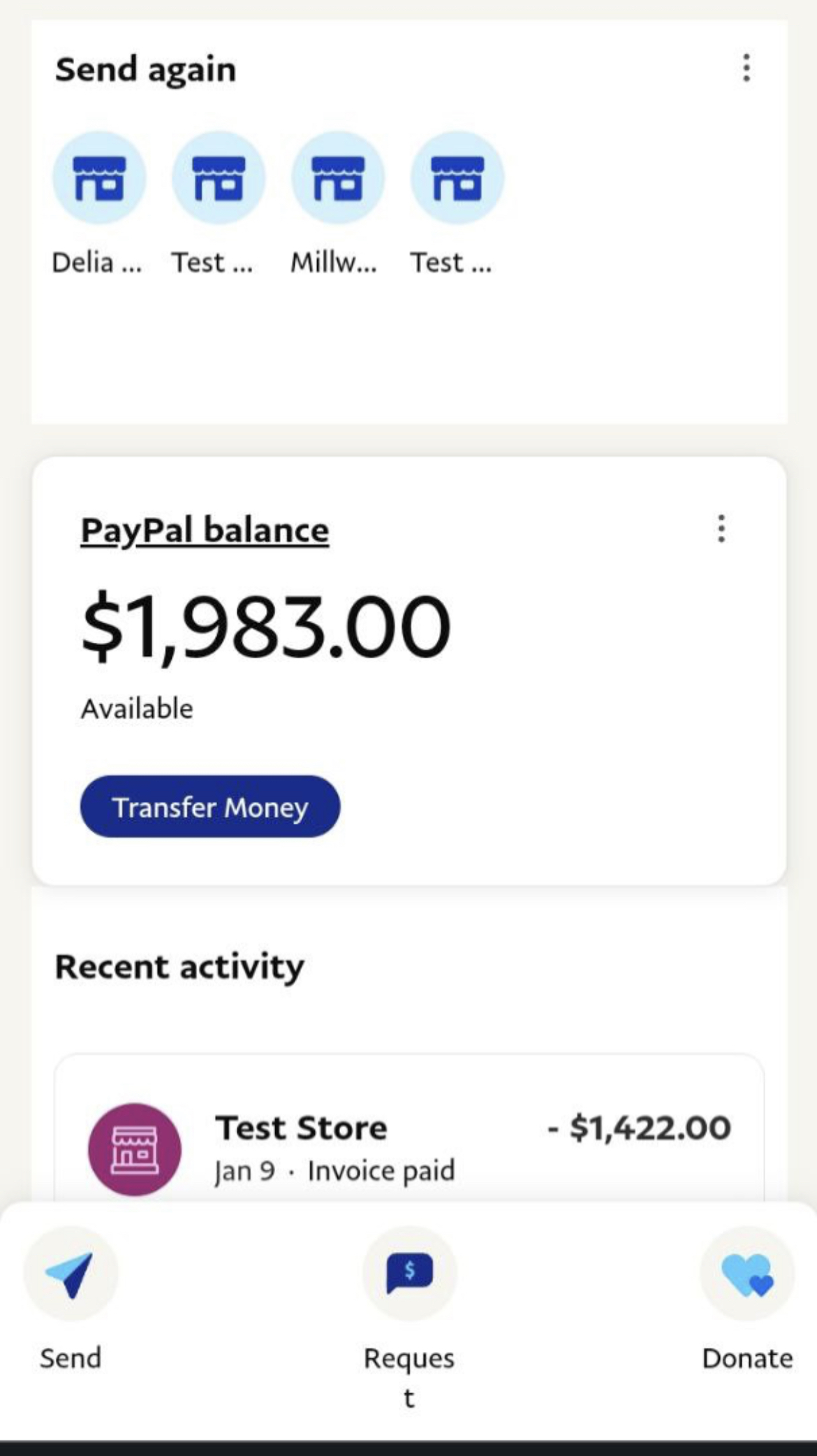This screenshot has width=817, height=1456.
Task: Open the PayPal balance link
Action: [205, 530]
